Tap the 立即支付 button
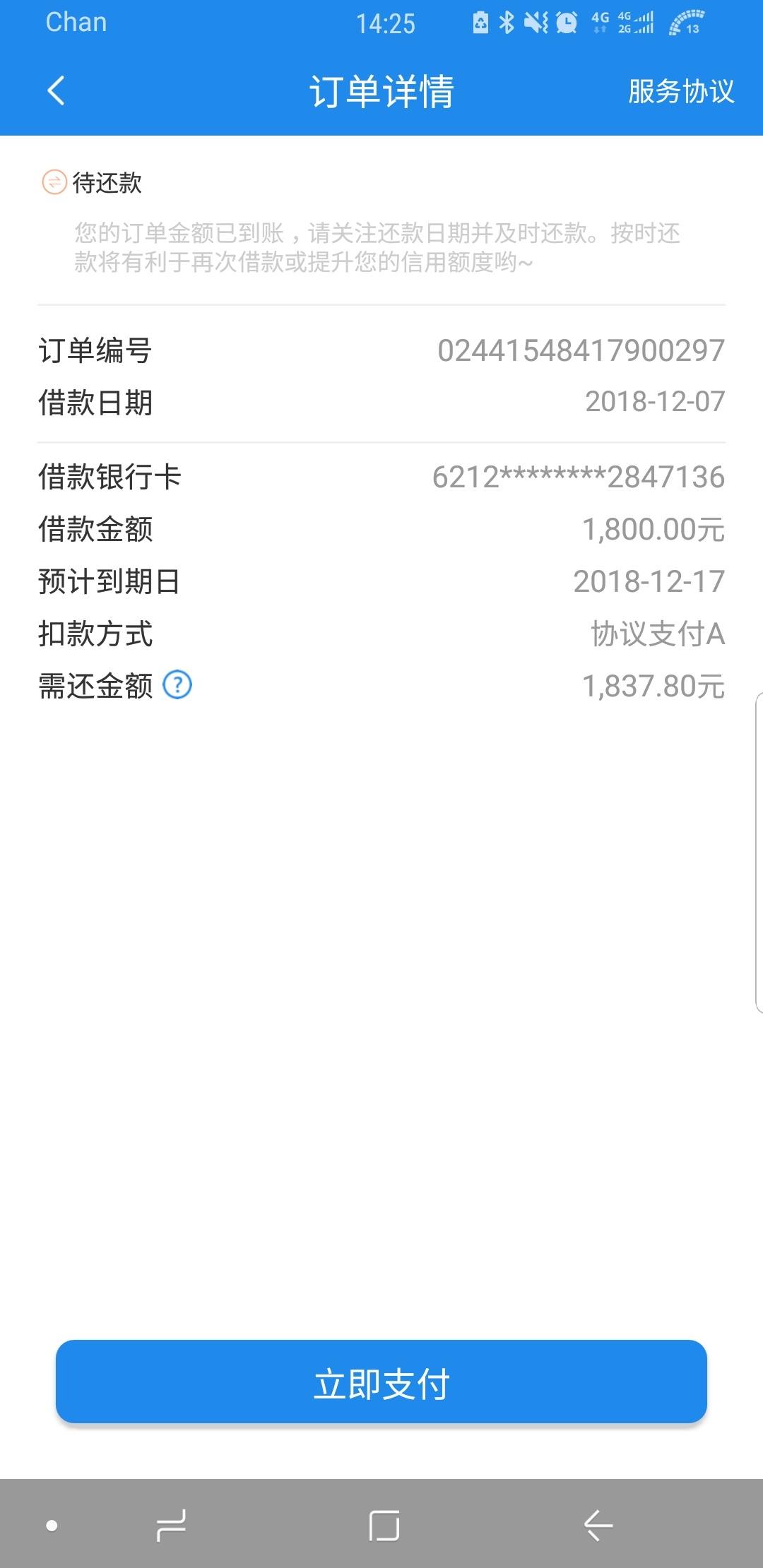The width and height of the screenshot is (763, 1568). [381, 1382]
